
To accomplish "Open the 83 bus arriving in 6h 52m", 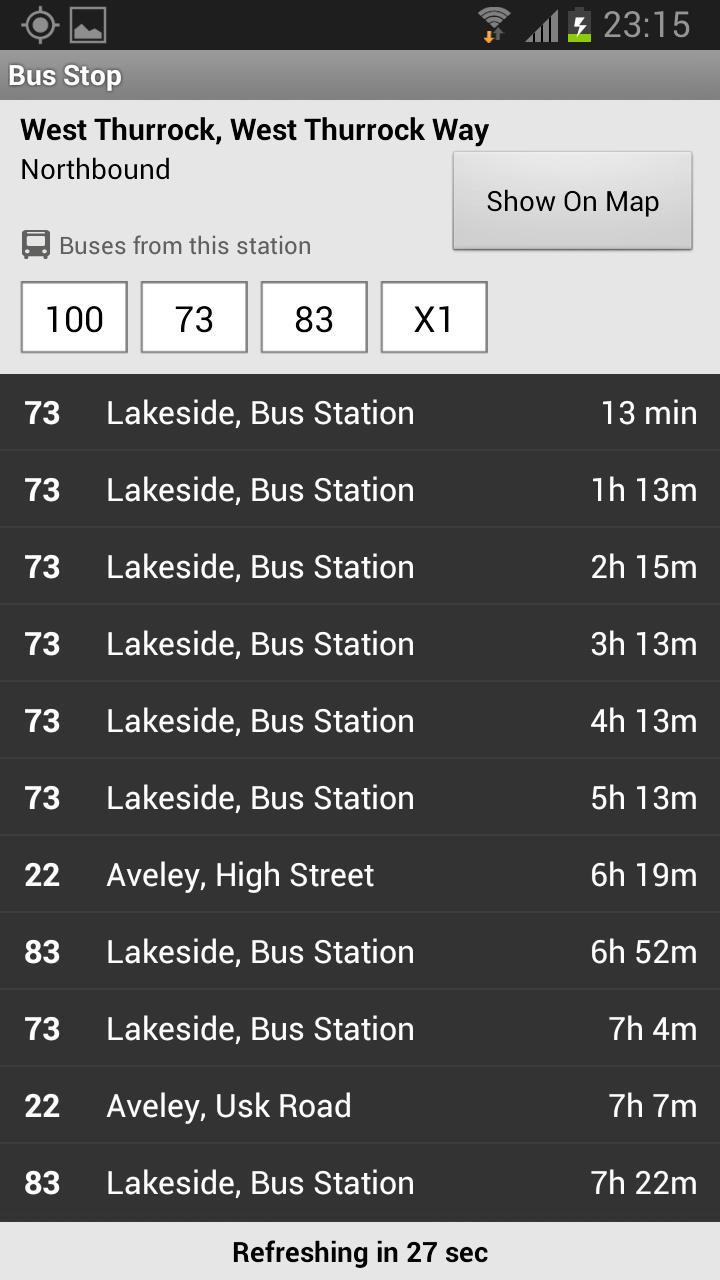I will [360, 952].
